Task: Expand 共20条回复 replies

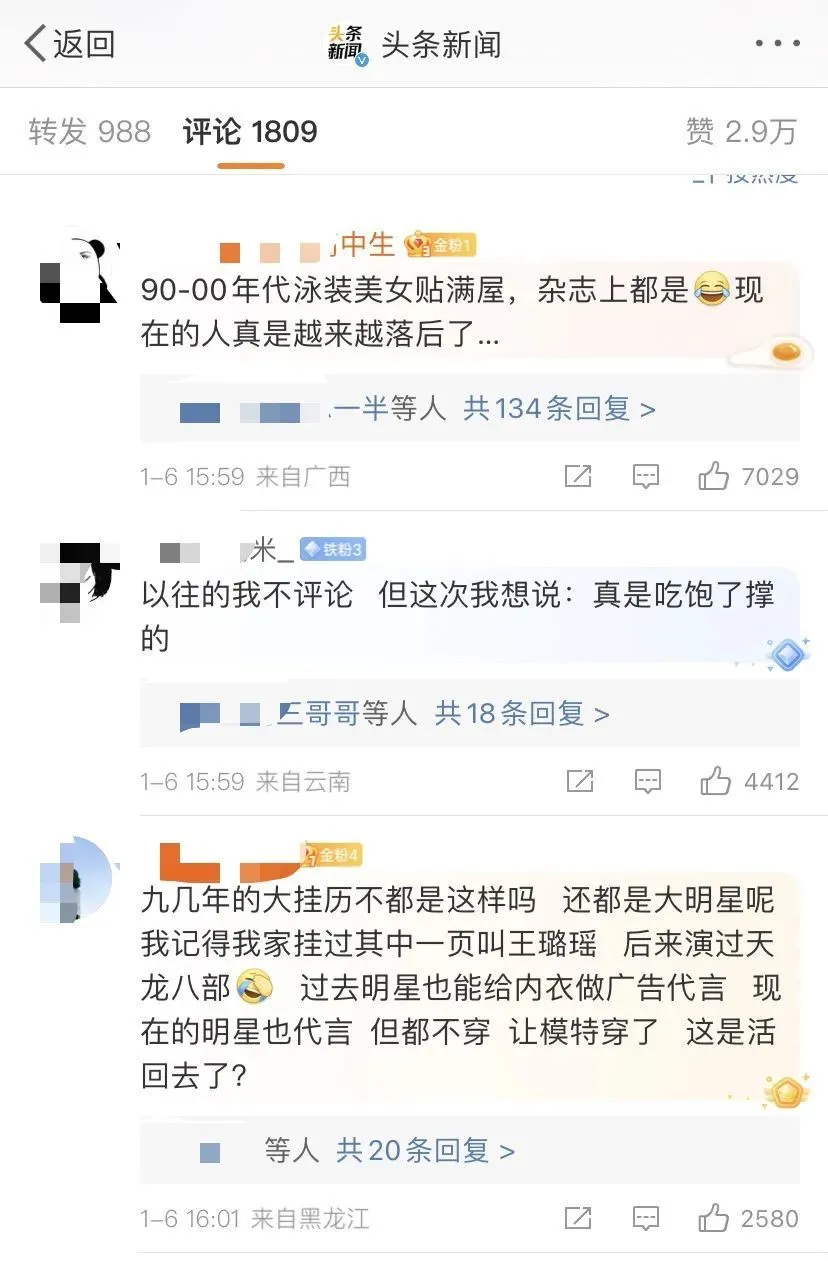Action: 425,1151
